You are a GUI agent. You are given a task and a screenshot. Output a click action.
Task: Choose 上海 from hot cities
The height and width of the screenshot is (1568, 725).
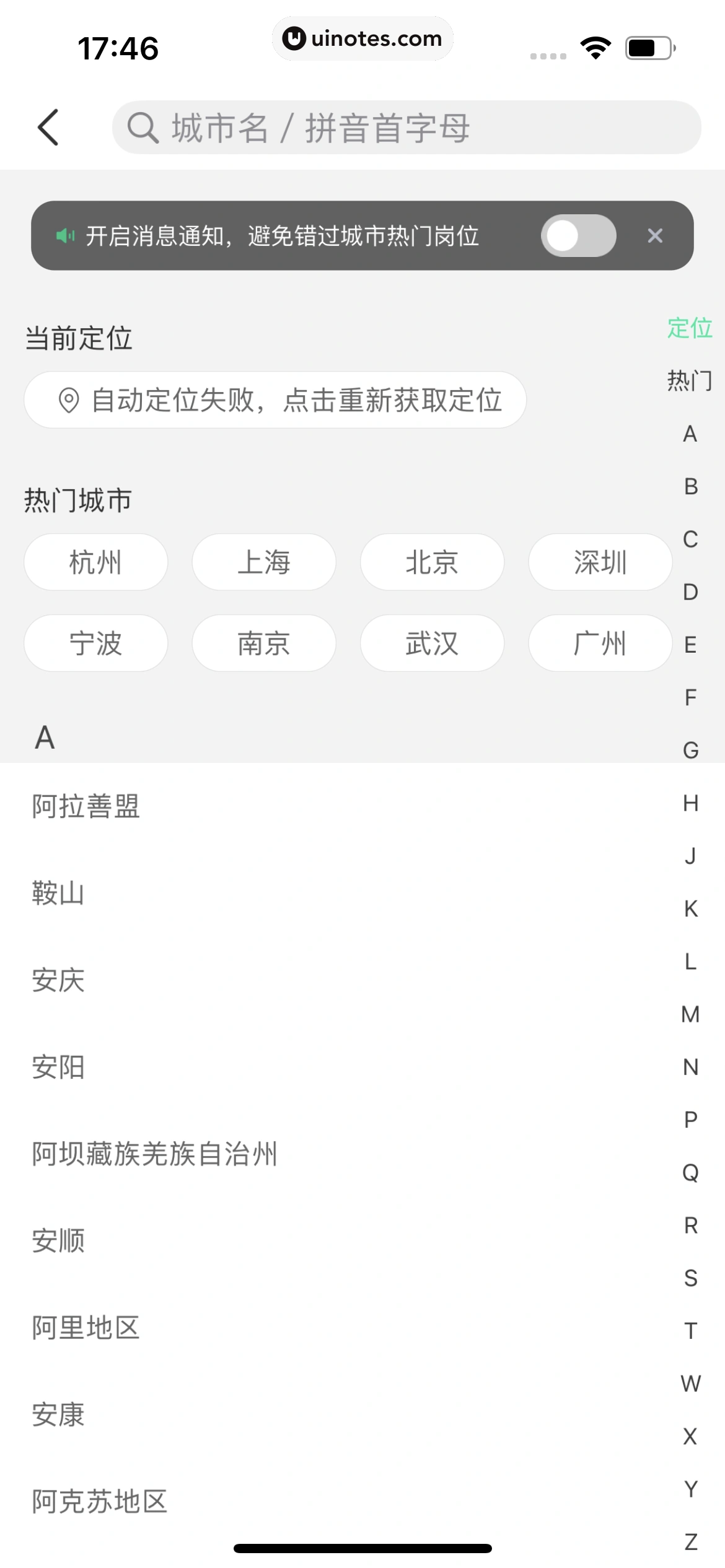pyautogui.click(x=263, y=562)
